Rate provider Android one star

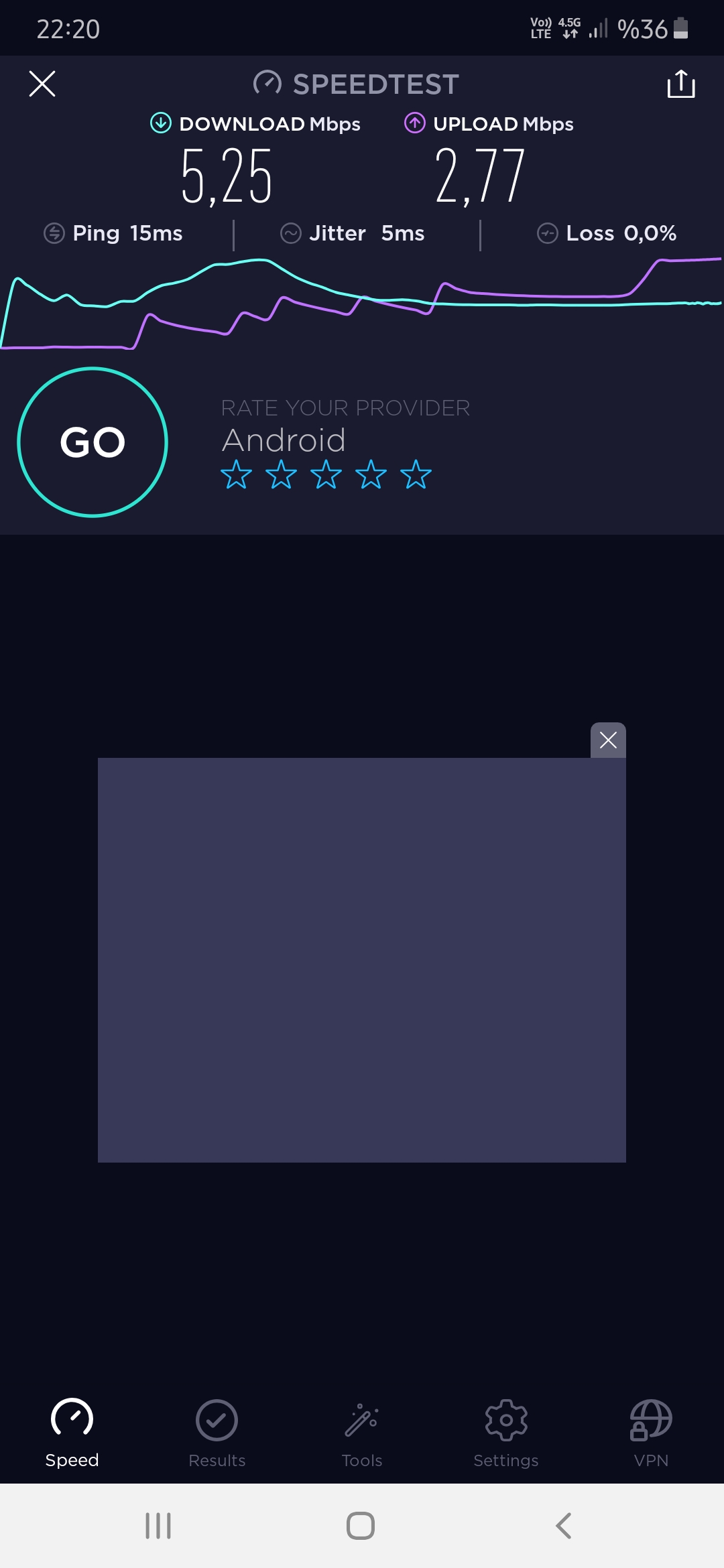tap(236, 474)
